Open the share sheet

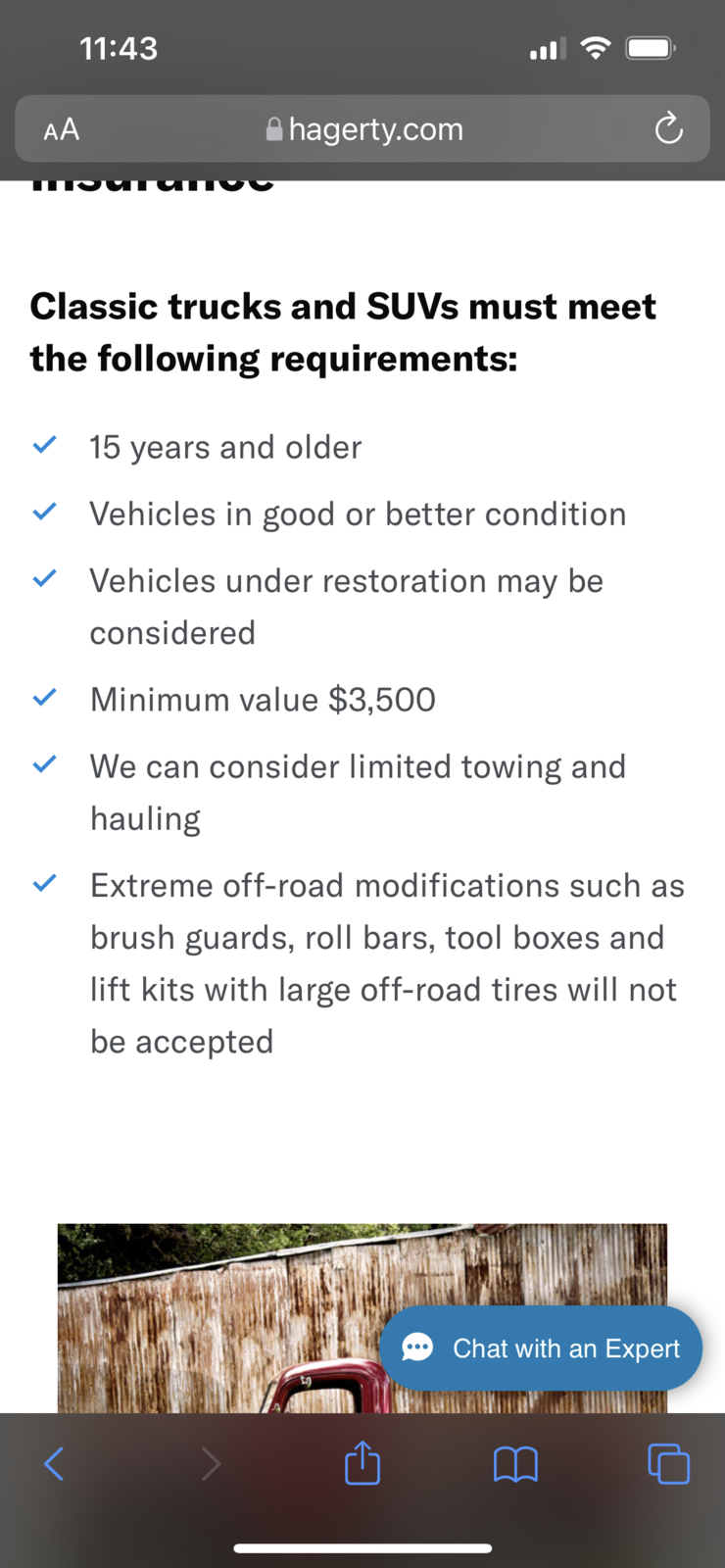tap(362, 1463)
